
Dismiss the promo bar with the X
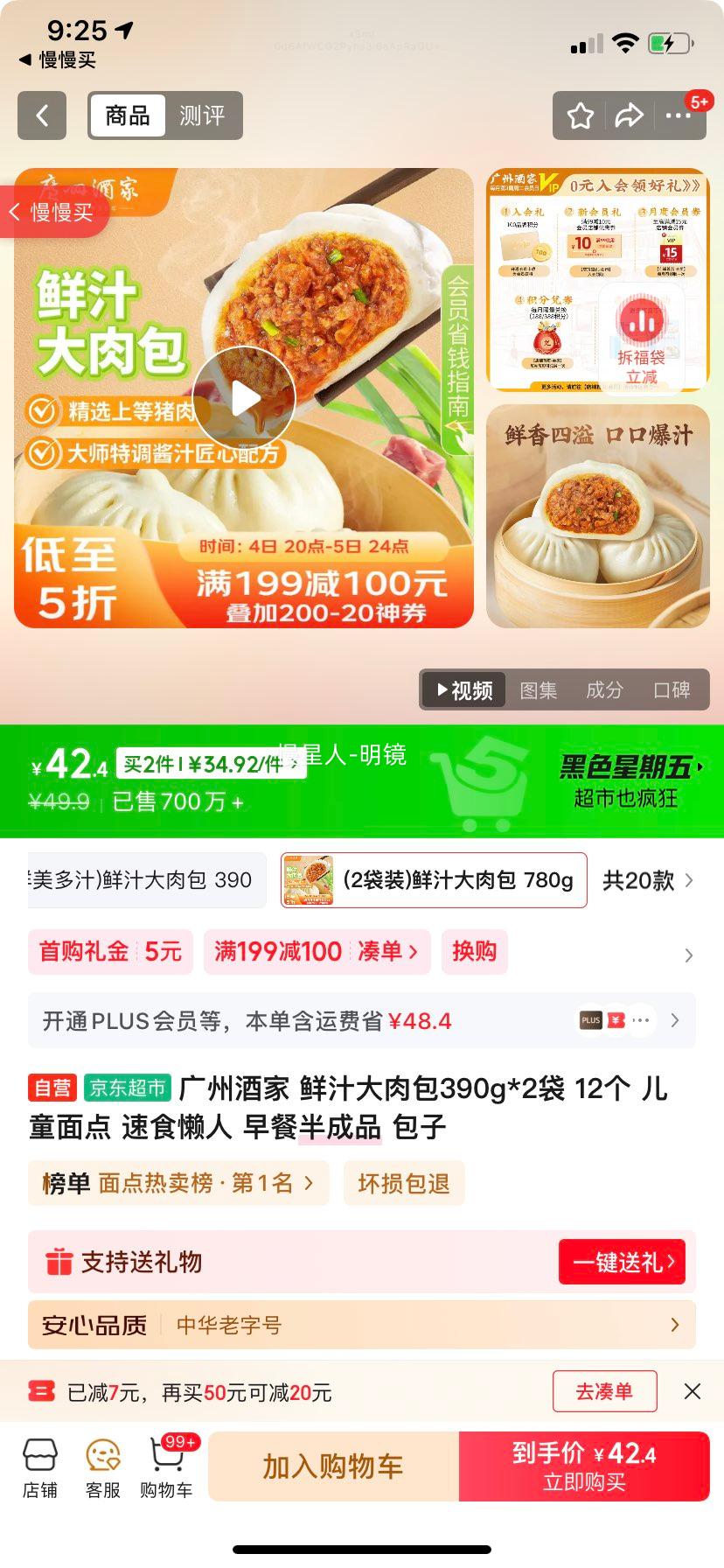click(x=693, y=1391)
